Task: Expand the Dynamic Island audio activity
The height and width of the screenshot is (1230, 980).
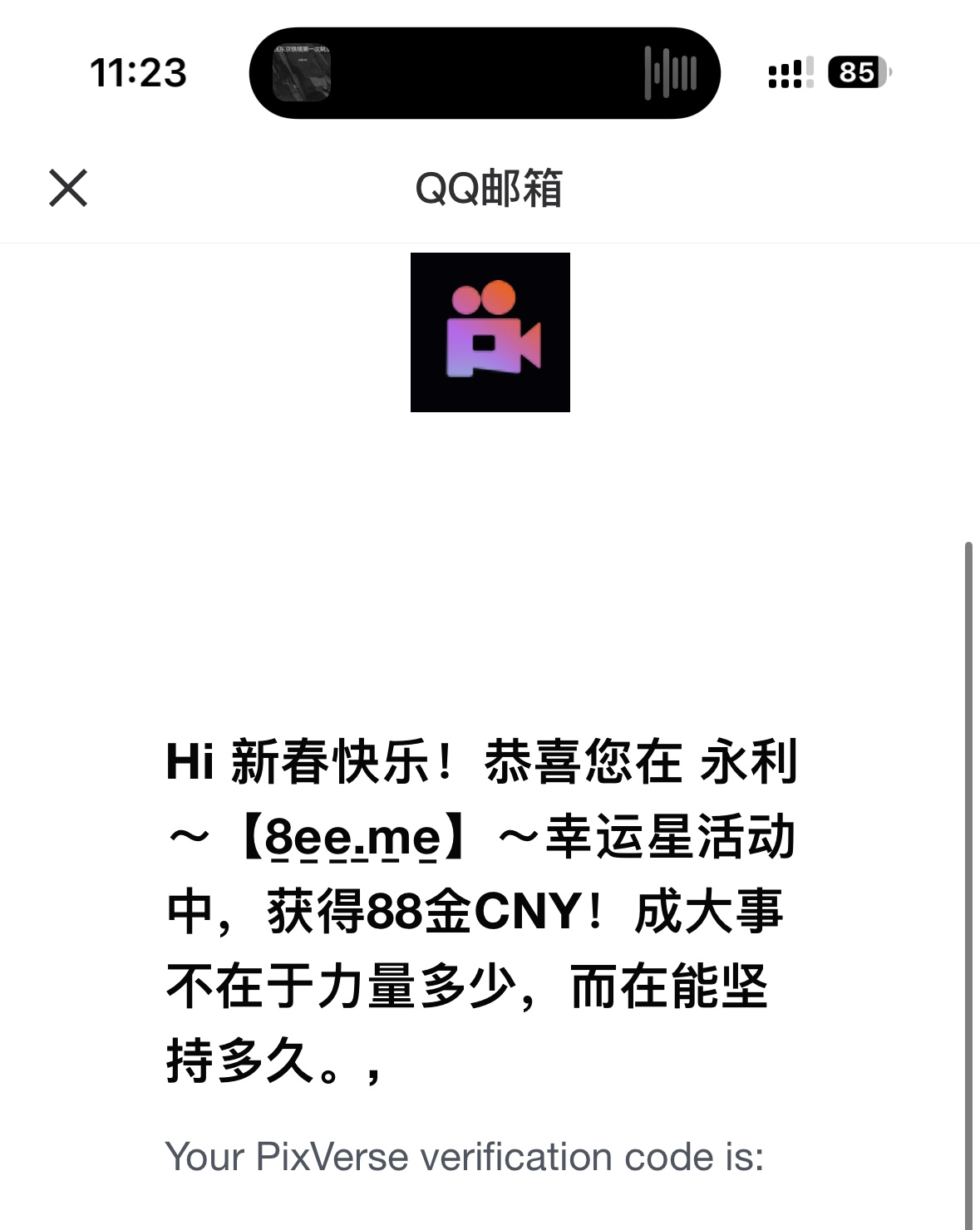Action: (485, 73)
